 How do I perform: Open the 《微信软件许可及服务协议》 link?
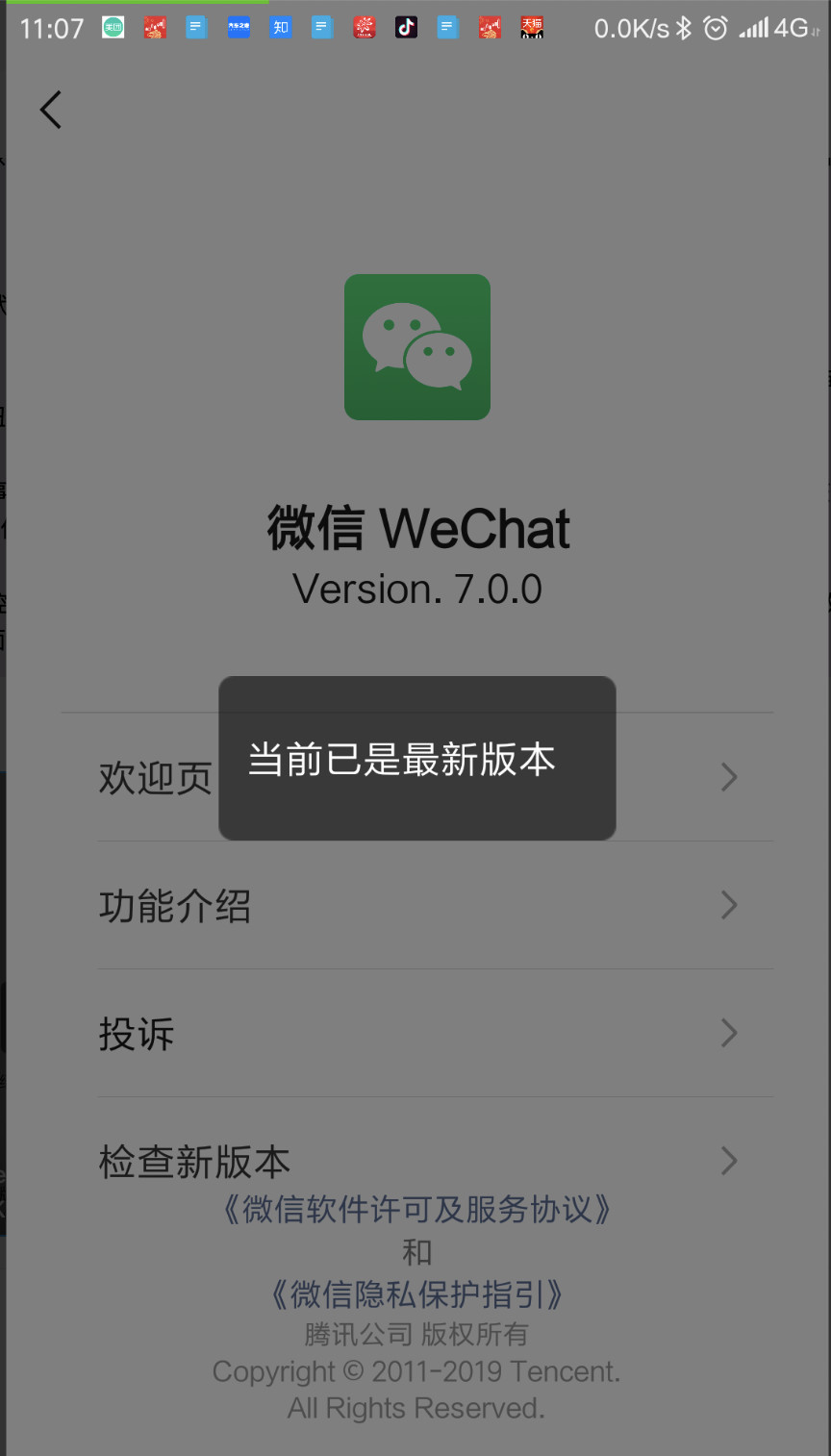[x=416, y=1209]
